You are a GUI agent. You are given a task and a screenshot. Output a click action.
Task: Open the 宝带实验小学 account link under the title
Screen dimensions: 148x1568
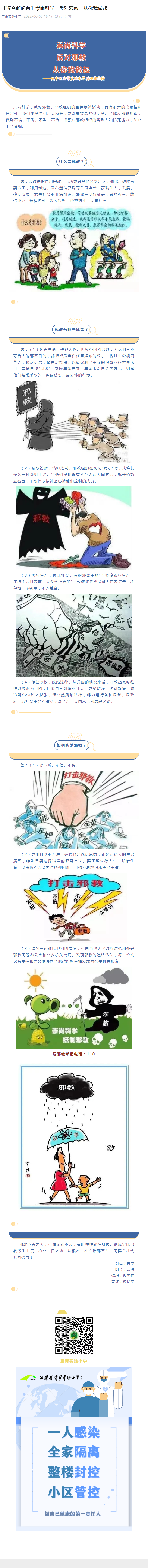point(12,16)
